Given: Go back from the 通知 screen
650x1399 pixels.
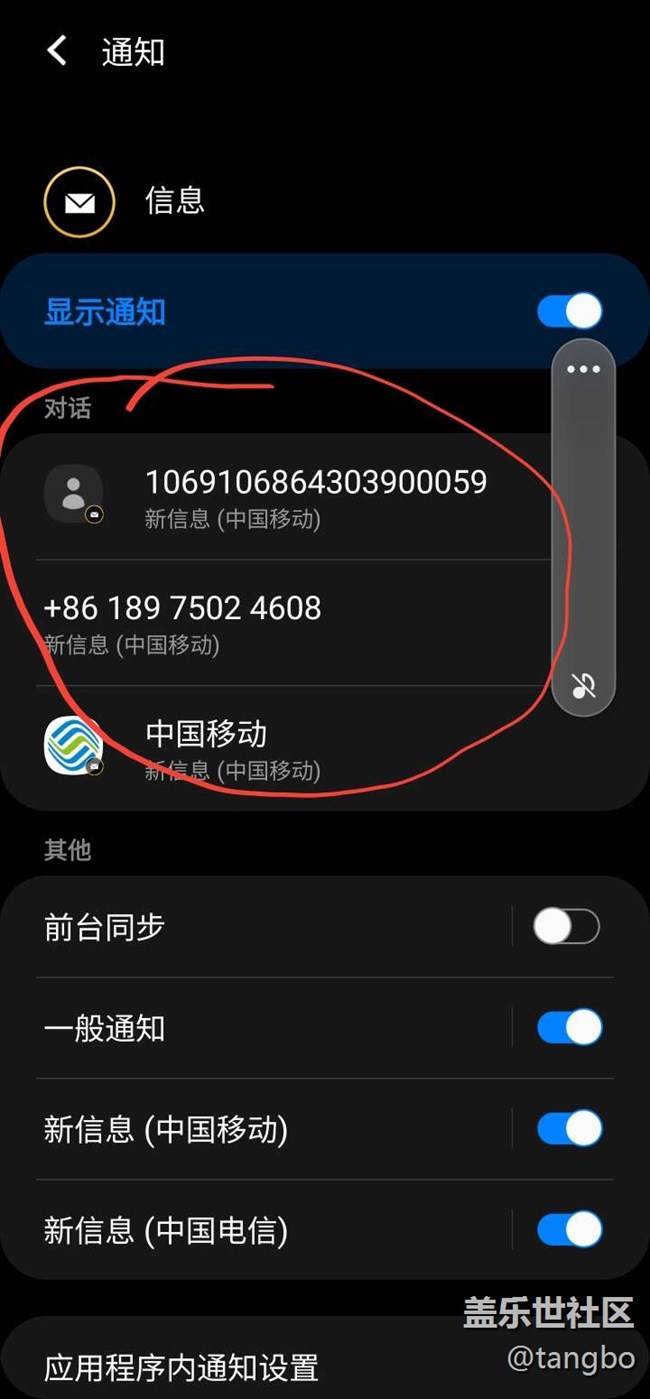Looking at the screenshot, I should pos(57,51).
